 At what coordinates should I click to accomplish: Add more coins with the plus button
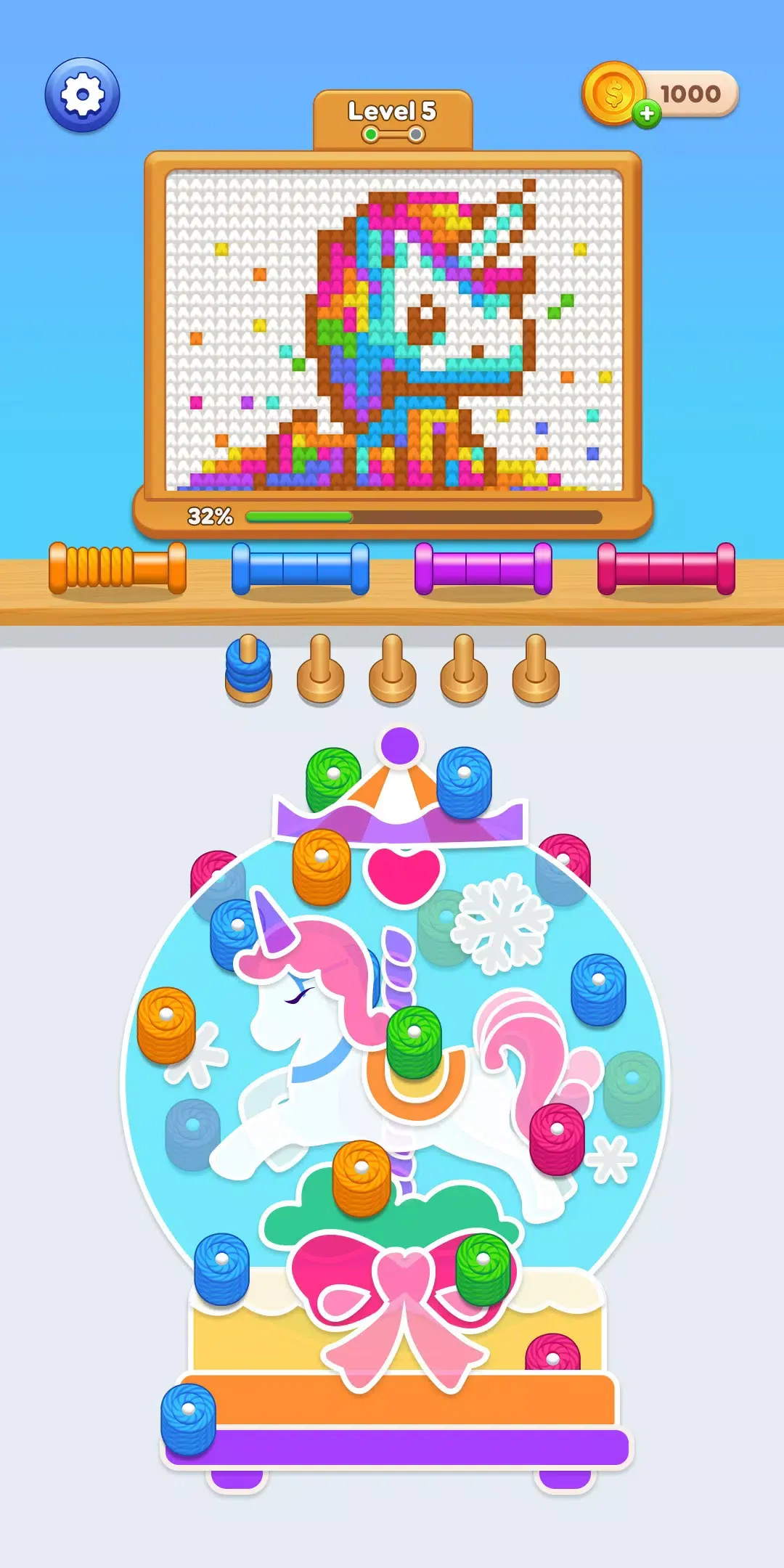tap(646, 114)
